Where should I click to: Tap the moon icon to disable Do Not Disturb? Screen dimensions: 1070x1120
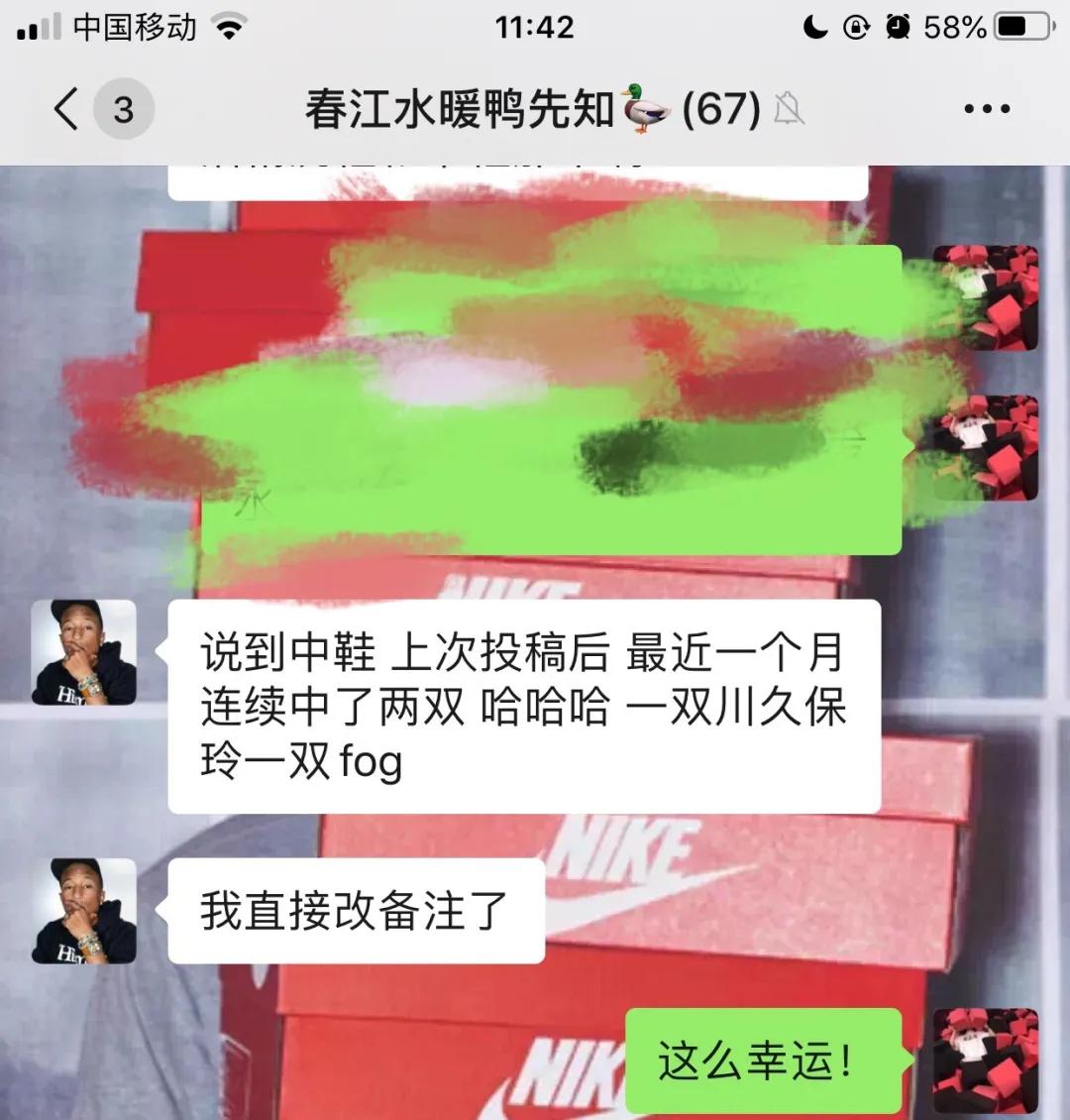tap(814, 28)
